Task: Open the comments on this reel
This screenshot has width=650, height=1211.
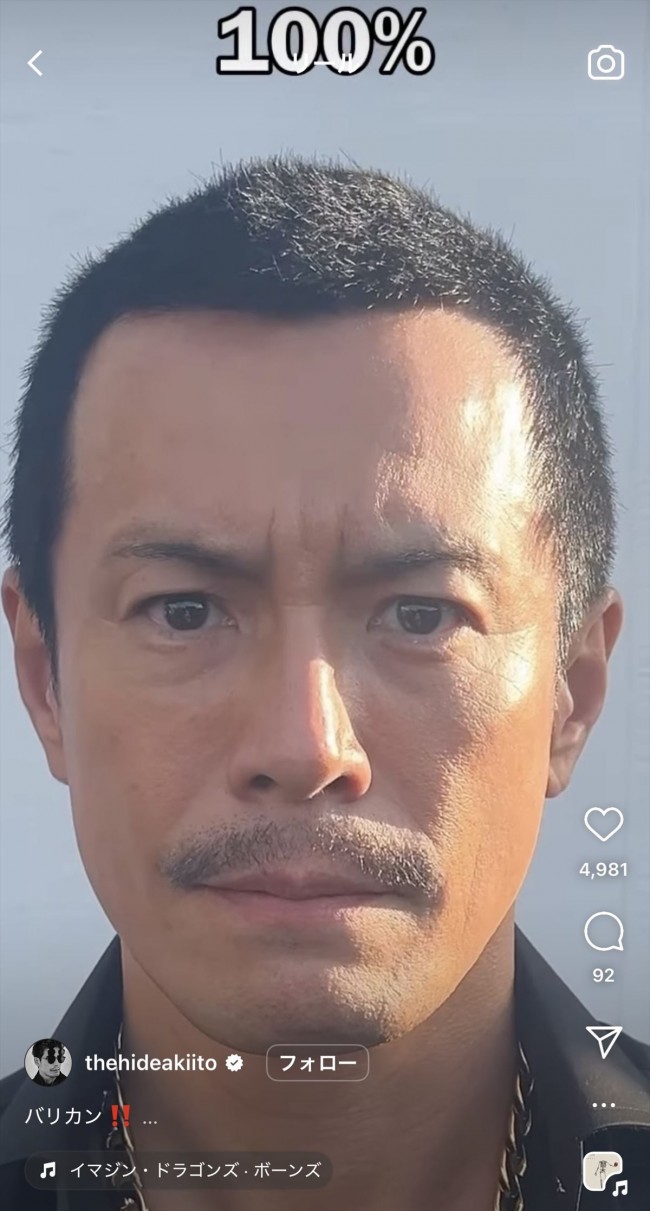Action: (603, 932)
